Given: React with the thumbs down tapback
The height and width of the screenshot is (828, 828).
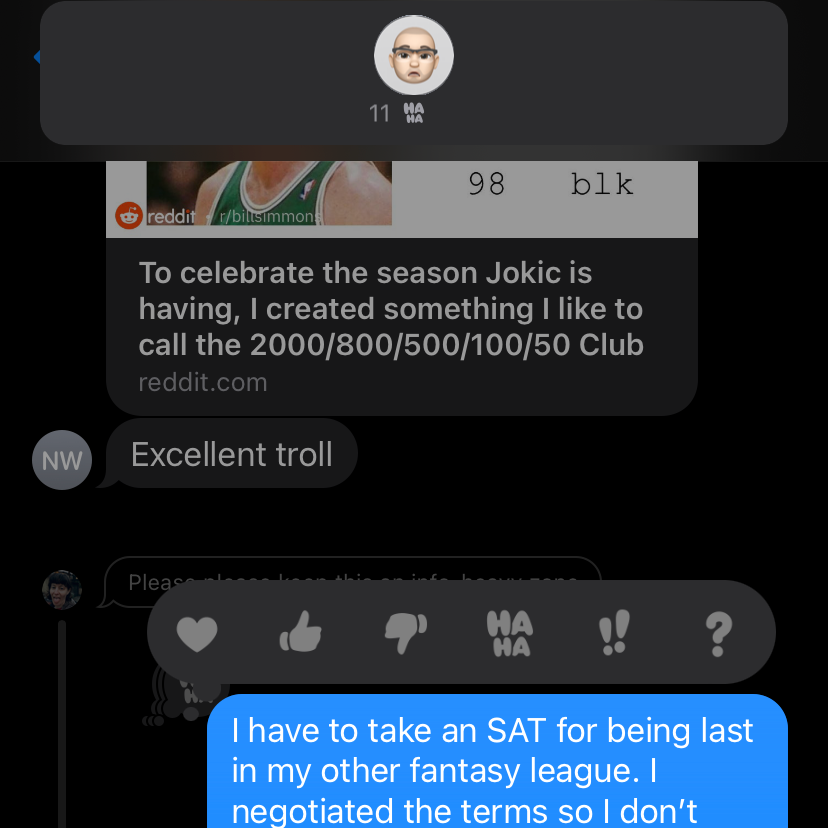Looking at the screenshot, I should coord(405,633).
